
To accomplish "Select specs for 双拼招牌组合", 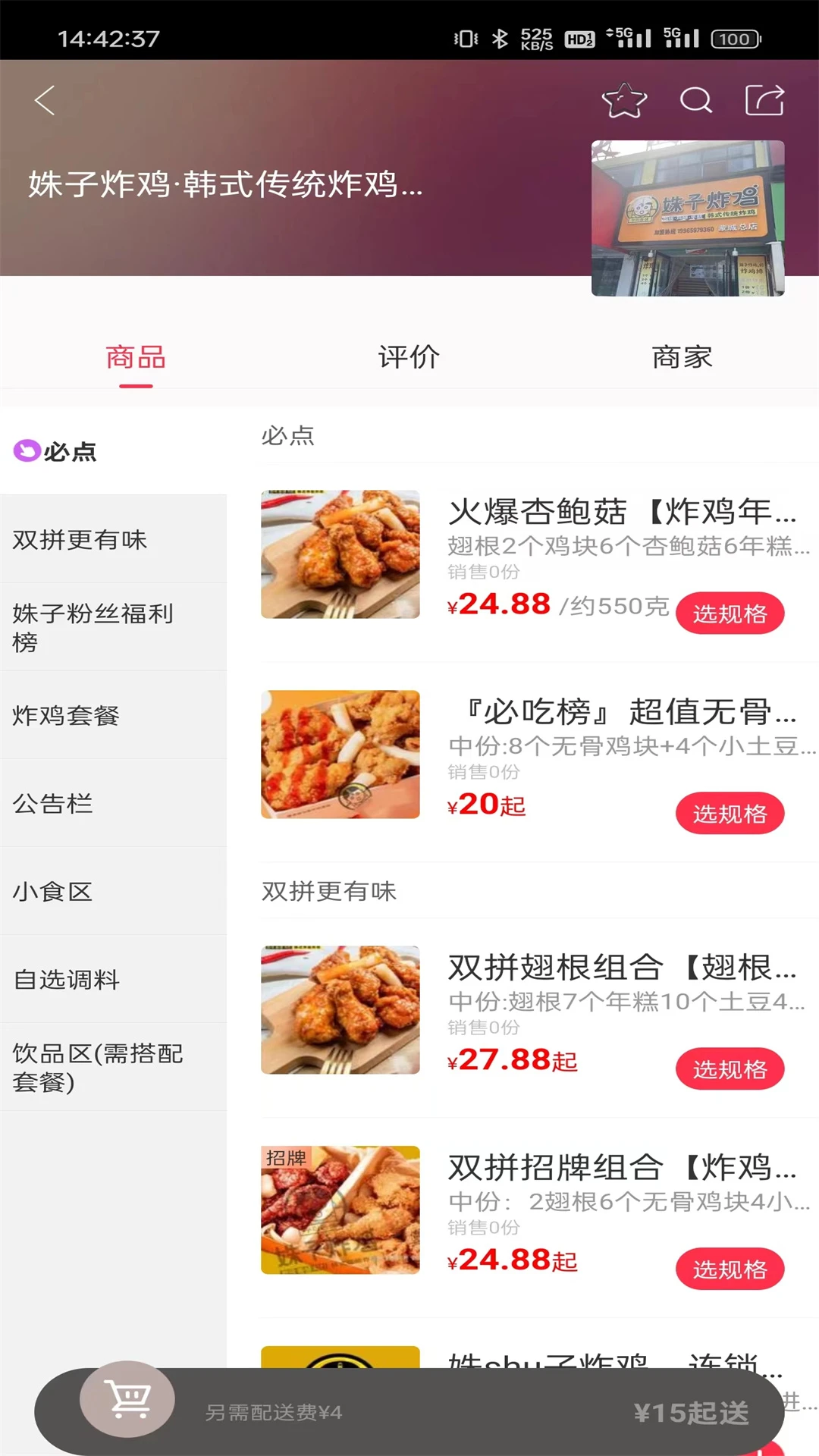I will [730, 1269].
